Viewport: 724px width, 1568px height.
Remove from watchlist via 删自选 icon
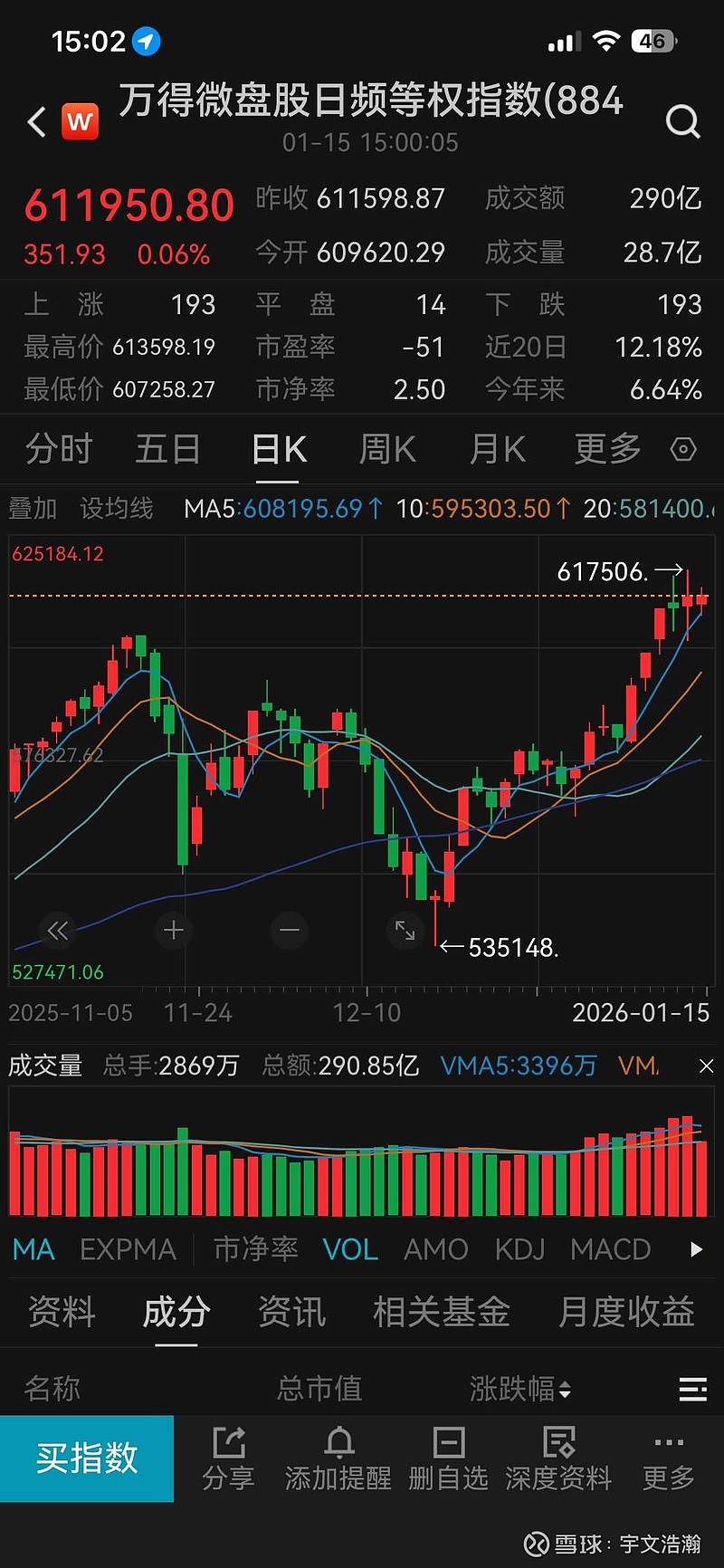click(448, 1458)
